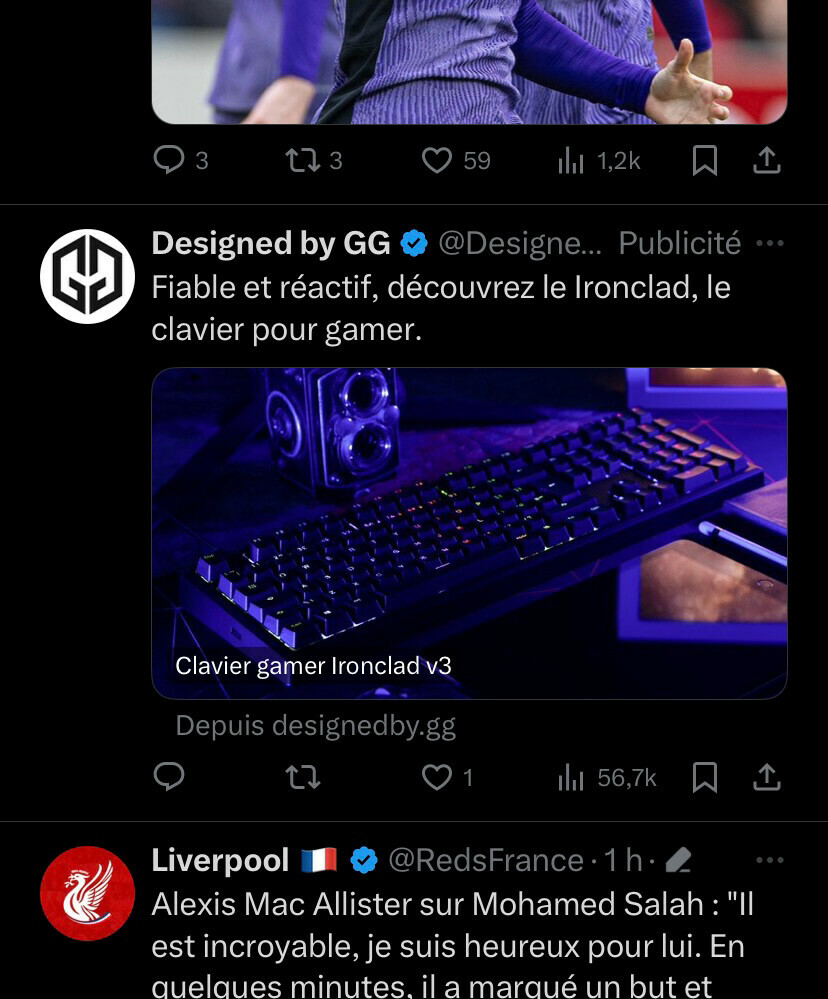Repost the Designed by GG ad
This screenshot has height=999, width=828.
[x=302, y=777]
